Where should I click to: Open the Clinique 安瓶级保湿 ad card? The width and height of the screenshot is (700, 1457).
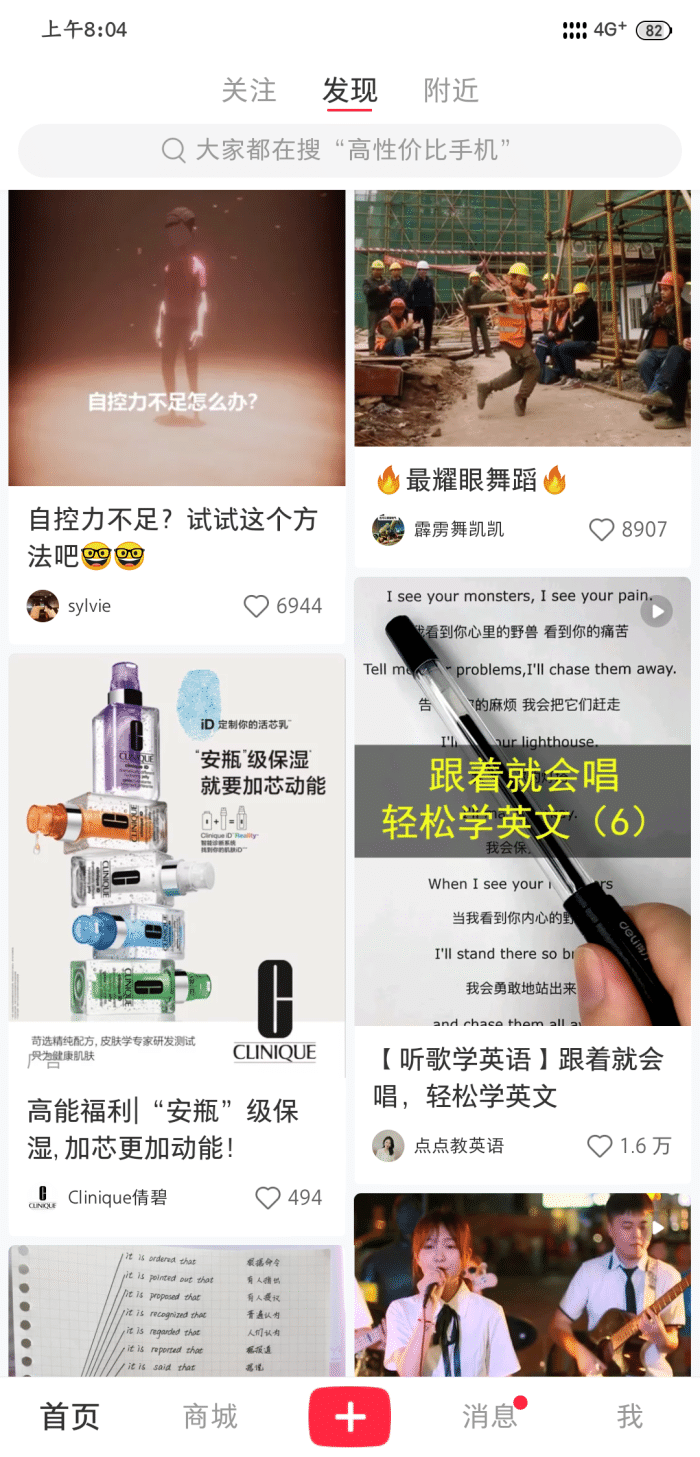coord(177,860)
